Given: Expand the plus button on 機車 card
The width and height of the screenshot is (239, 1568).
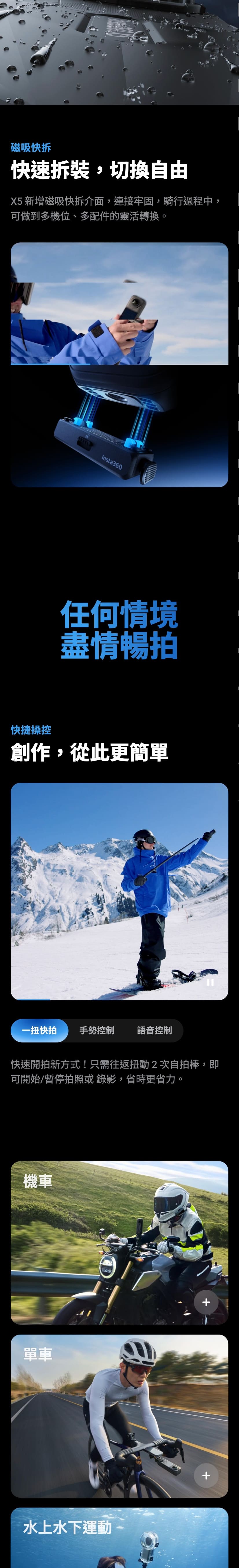Looking at the screenshot, I should click(x=206, y=1301).
